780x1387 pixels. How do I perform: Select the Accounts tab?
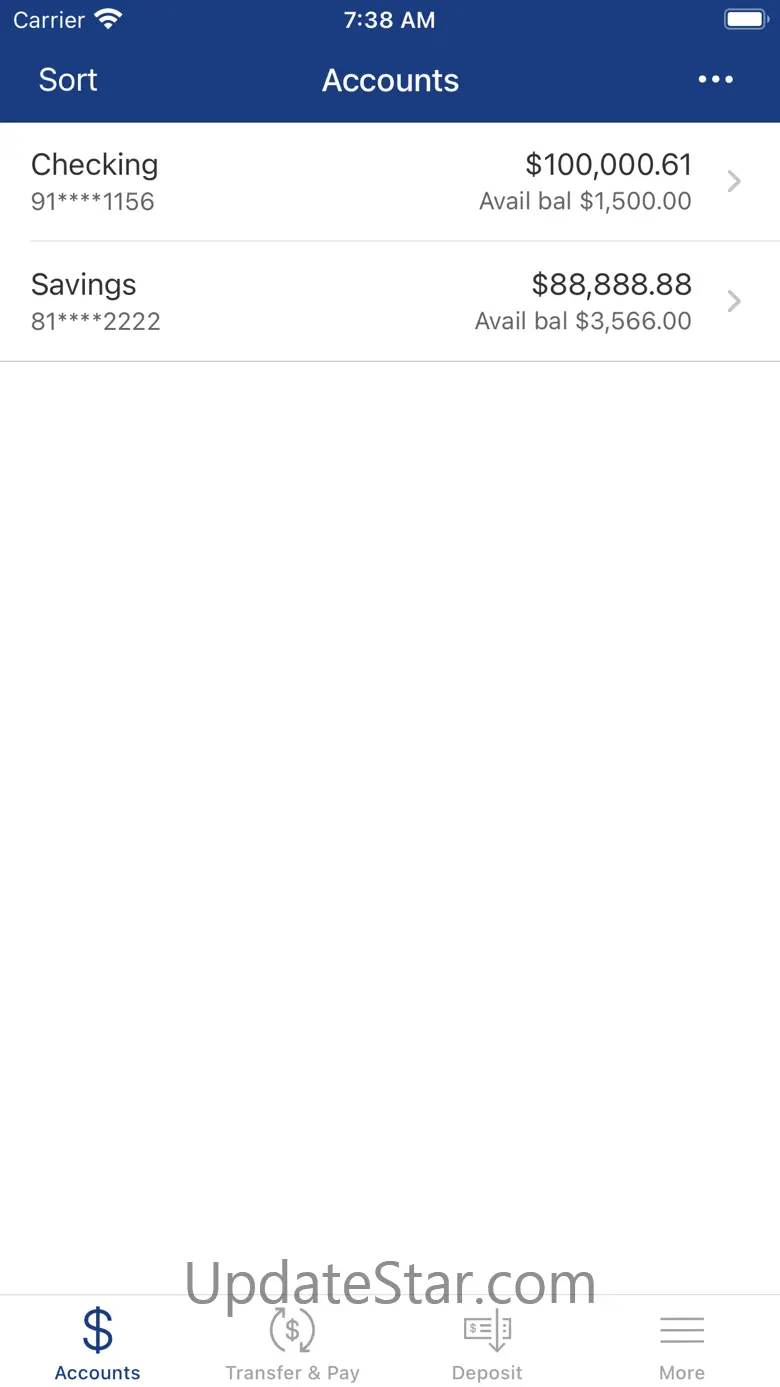pos(97,1343)
